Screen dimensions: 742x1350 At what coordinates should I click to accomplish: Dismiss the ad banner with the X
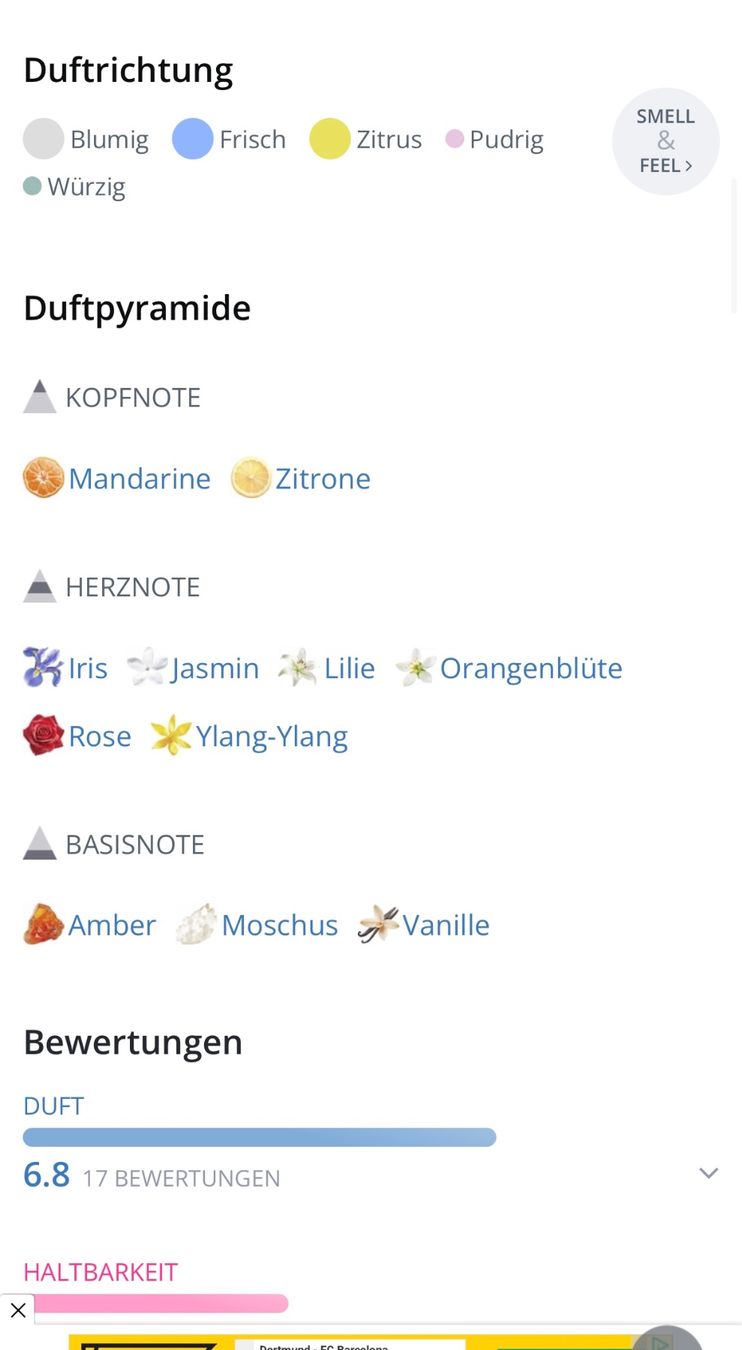click(17, 1309)
